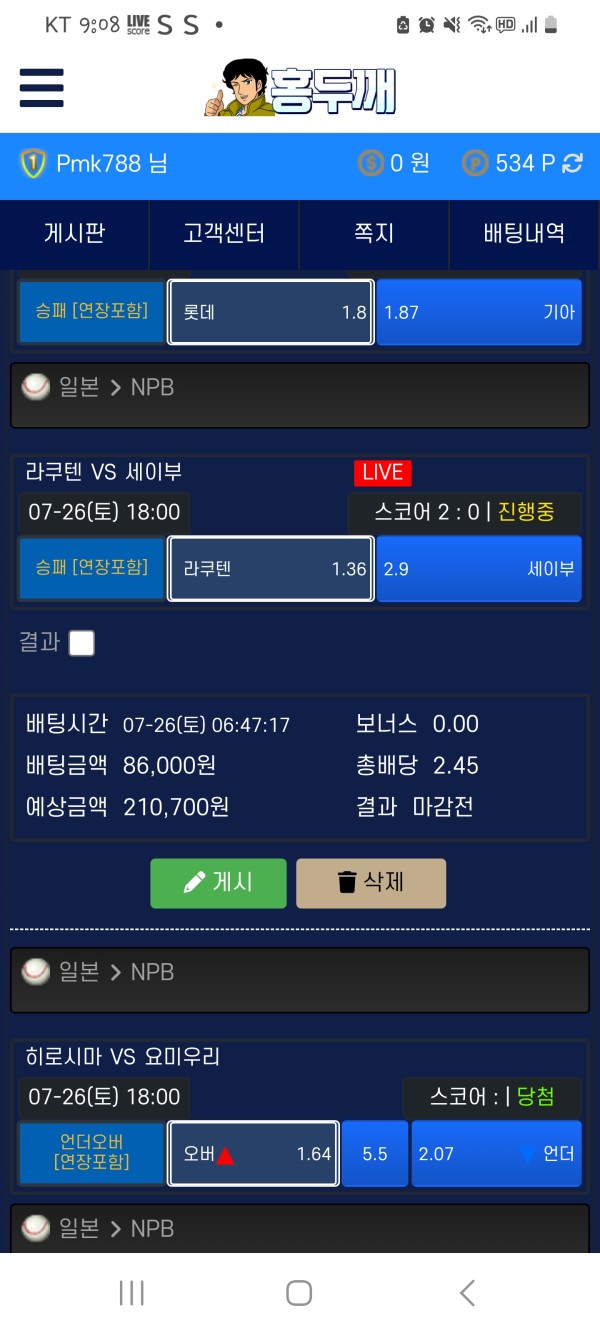View the 배팅내역 tab
Screen dimensions: 600x1333
(x=524, y=234)
